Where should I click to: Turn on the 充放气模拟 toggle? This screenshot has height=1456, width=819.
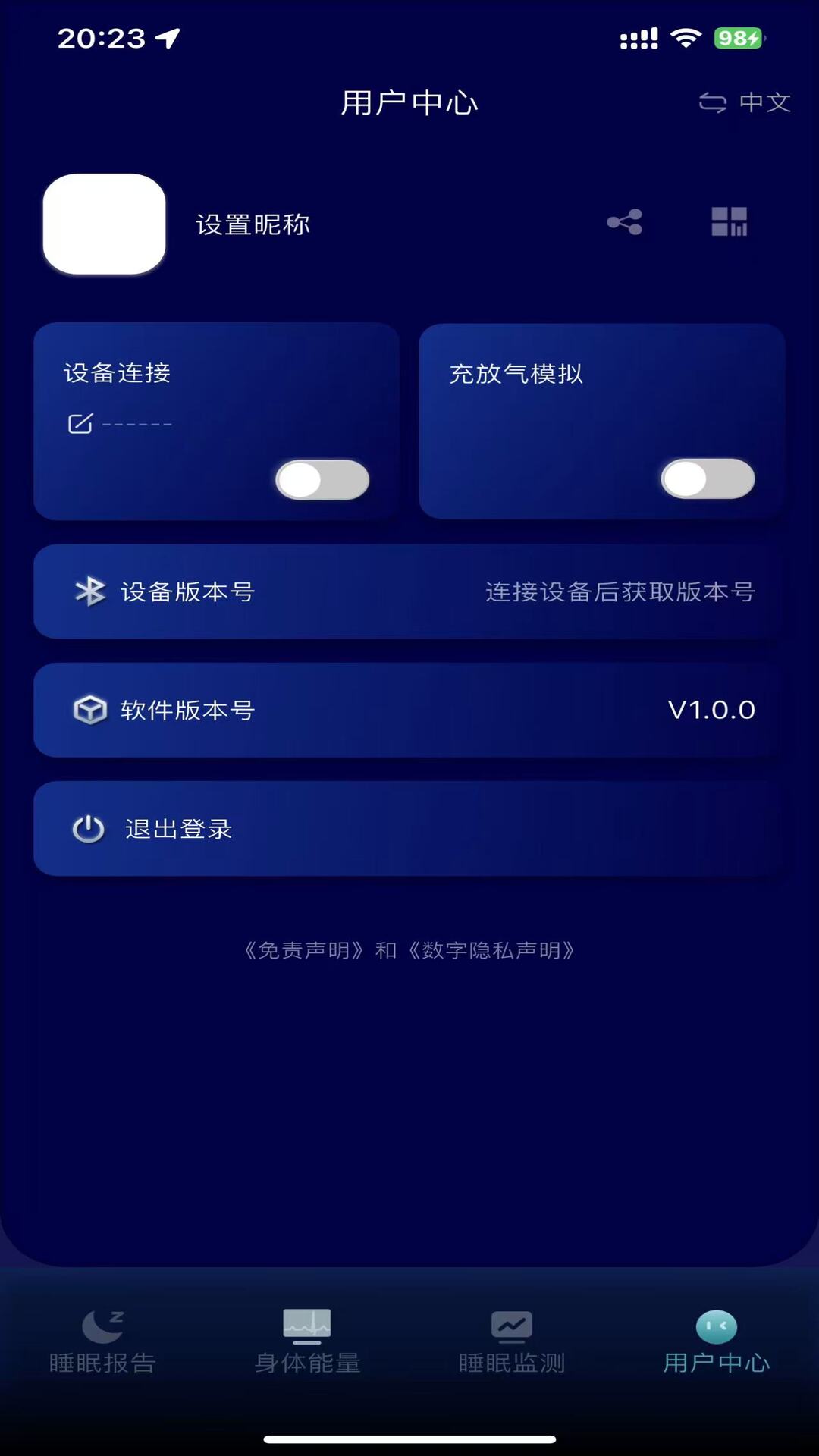click(708, 480)
